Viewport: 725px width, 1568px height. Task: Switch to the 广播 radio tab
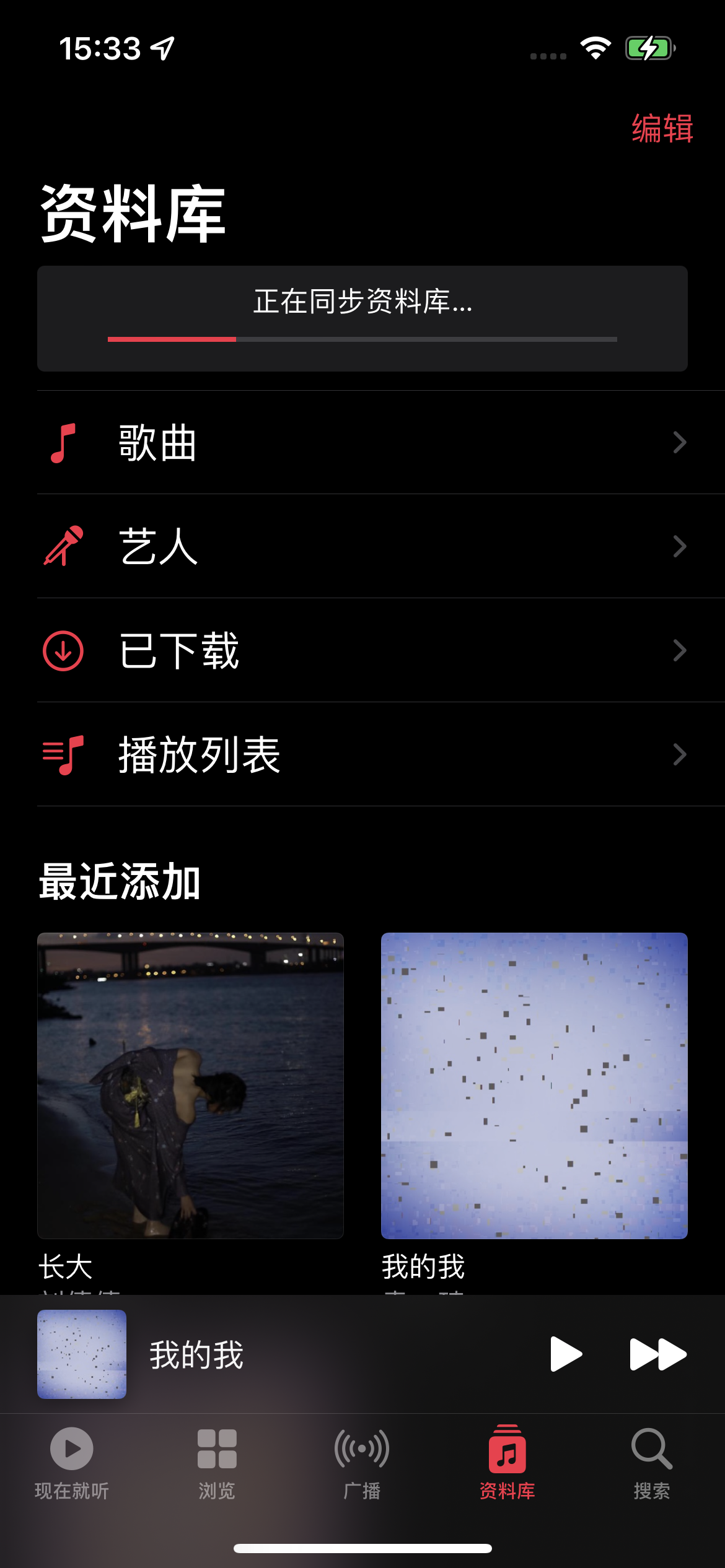click(x=362, y=1463)
